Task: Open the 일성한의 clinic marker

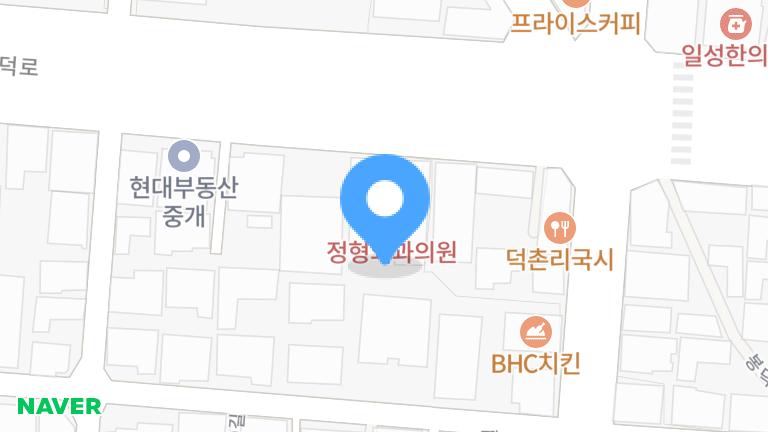Action: (x=735, y=23)
